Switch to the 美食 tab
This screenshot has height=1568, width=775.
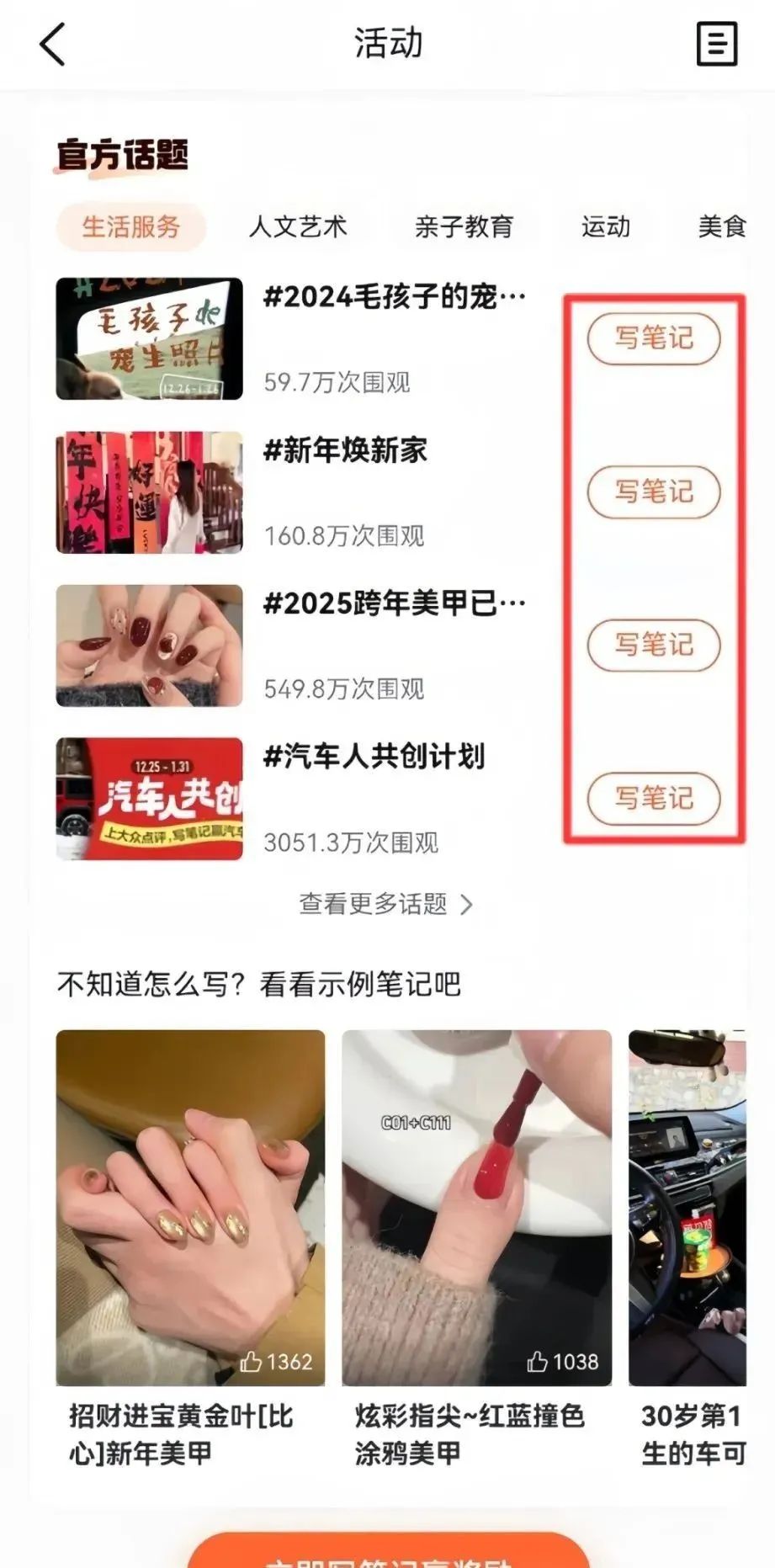coord(722,226)
